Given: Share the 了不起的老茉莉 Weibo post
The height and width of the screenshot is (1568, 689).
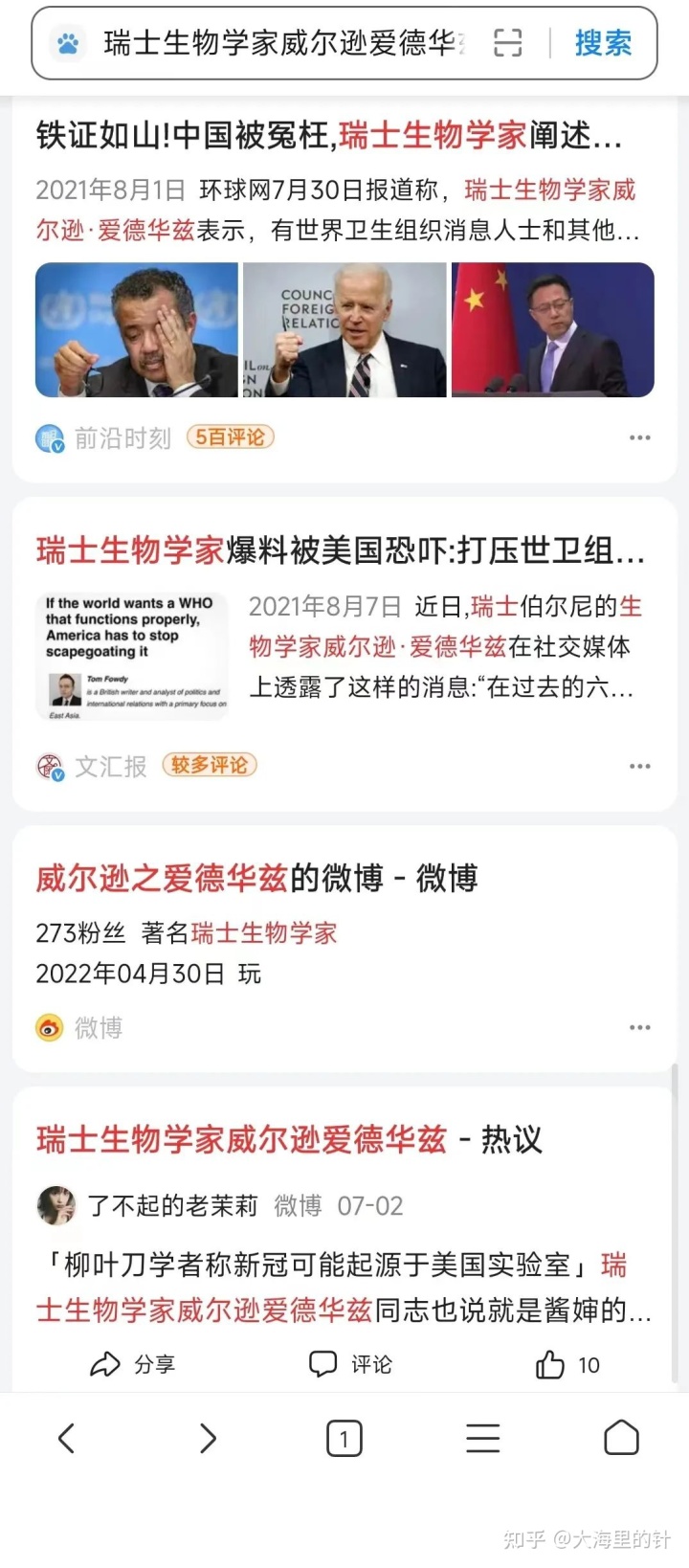Looking at the screenshot, I should tap(132, 1364).
